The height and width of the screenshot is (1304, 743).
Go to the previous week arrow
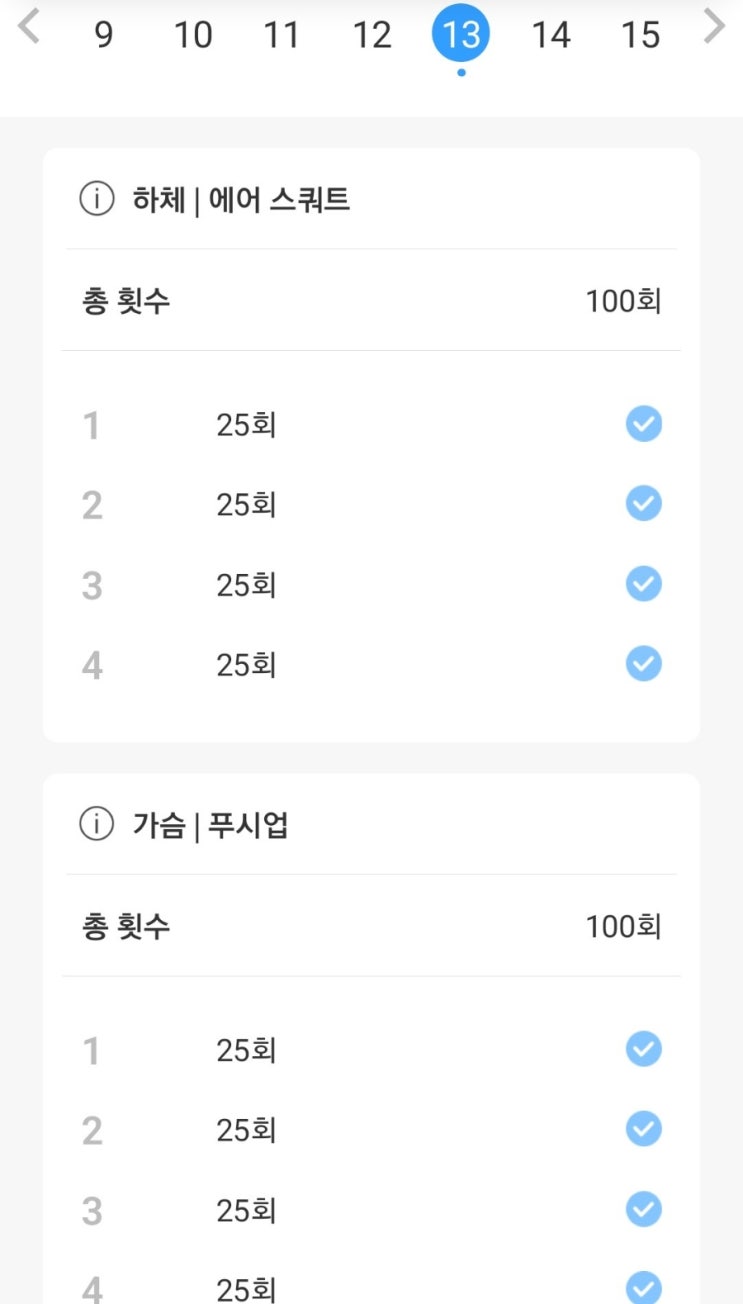point(29,27)
